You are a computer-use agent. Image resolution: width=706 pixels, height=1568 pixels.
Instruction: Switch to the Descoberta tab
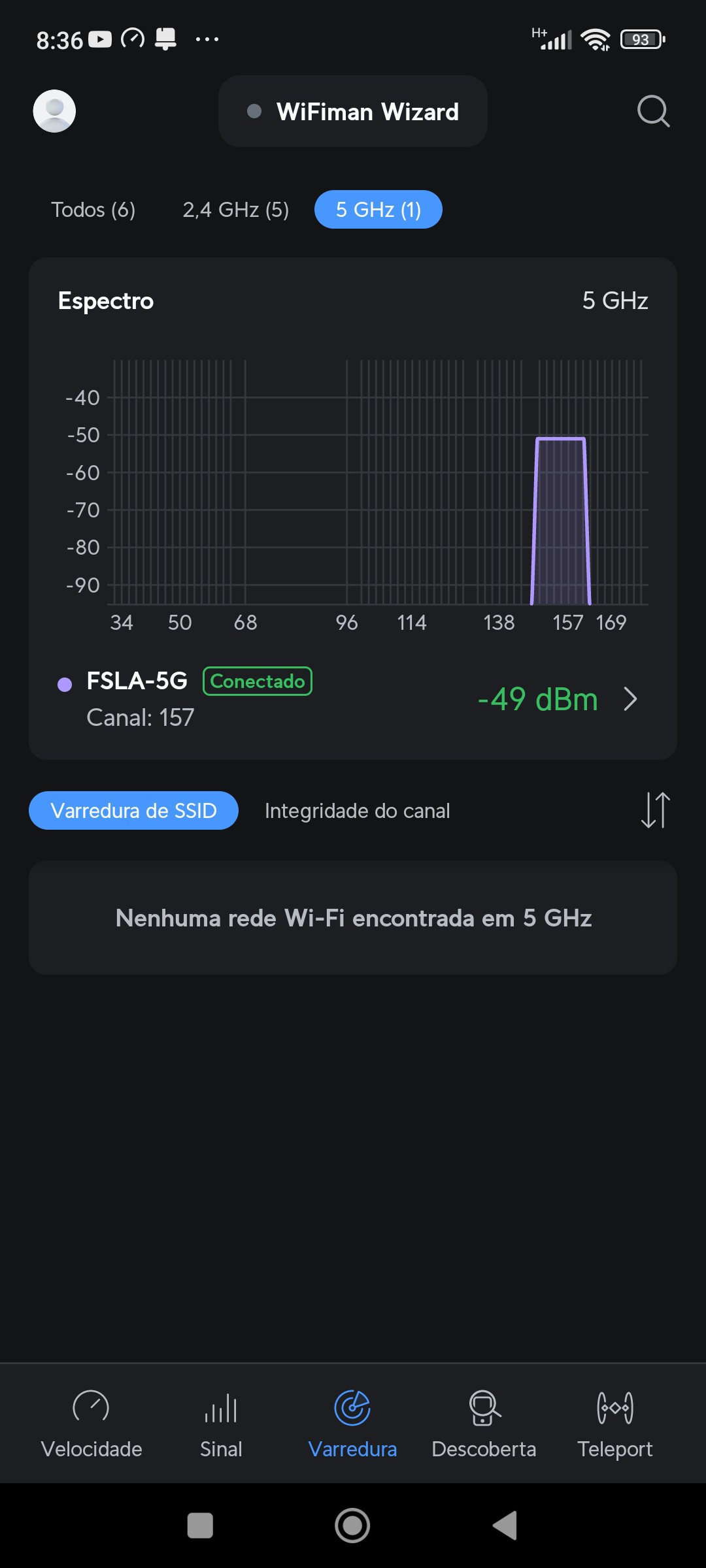484,1422
